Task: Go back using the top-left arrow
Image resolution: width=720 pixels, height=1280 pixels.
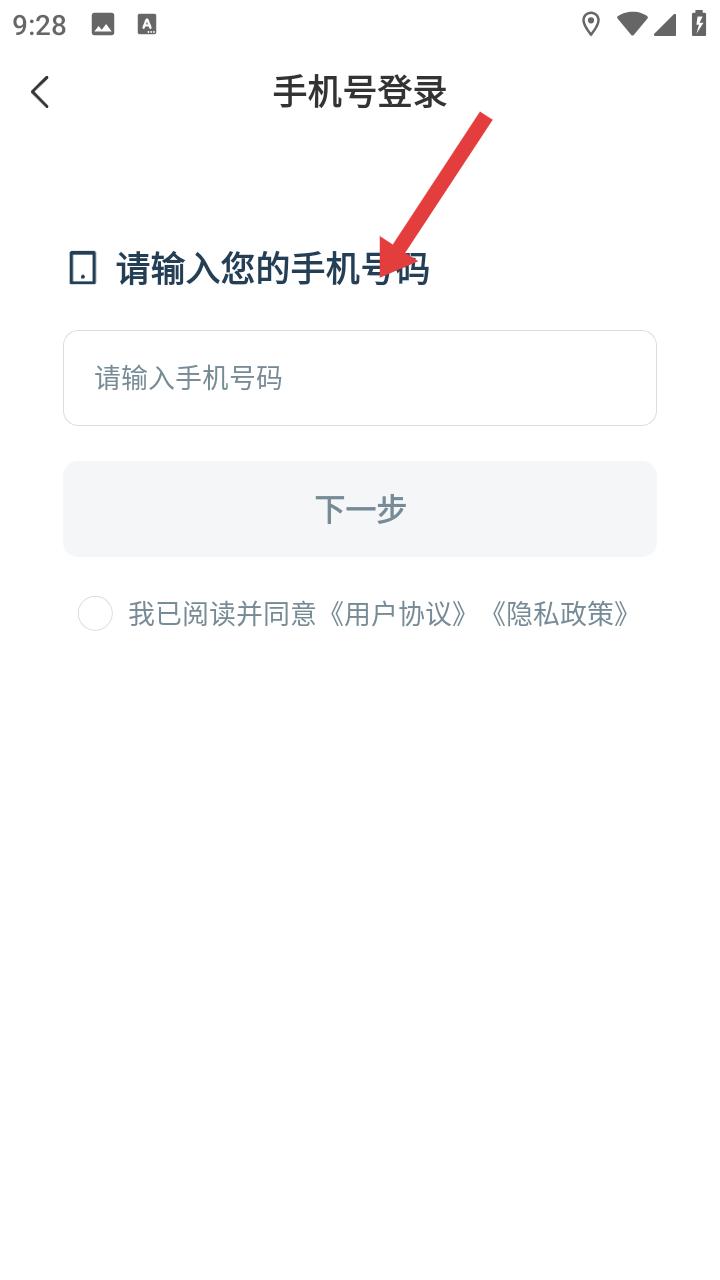Action: click(x=40, y=92)
